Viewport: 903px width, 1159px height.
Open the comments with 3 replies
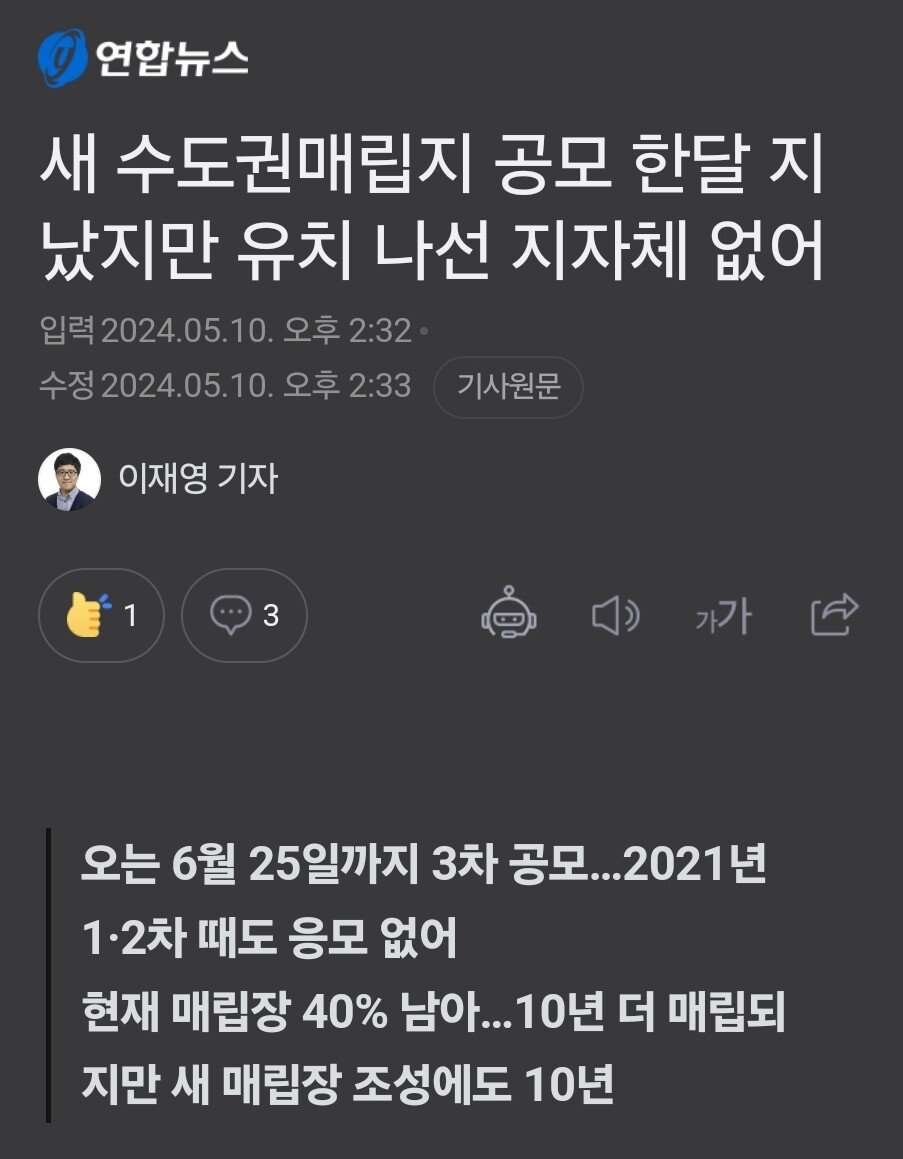click(244, 615)
